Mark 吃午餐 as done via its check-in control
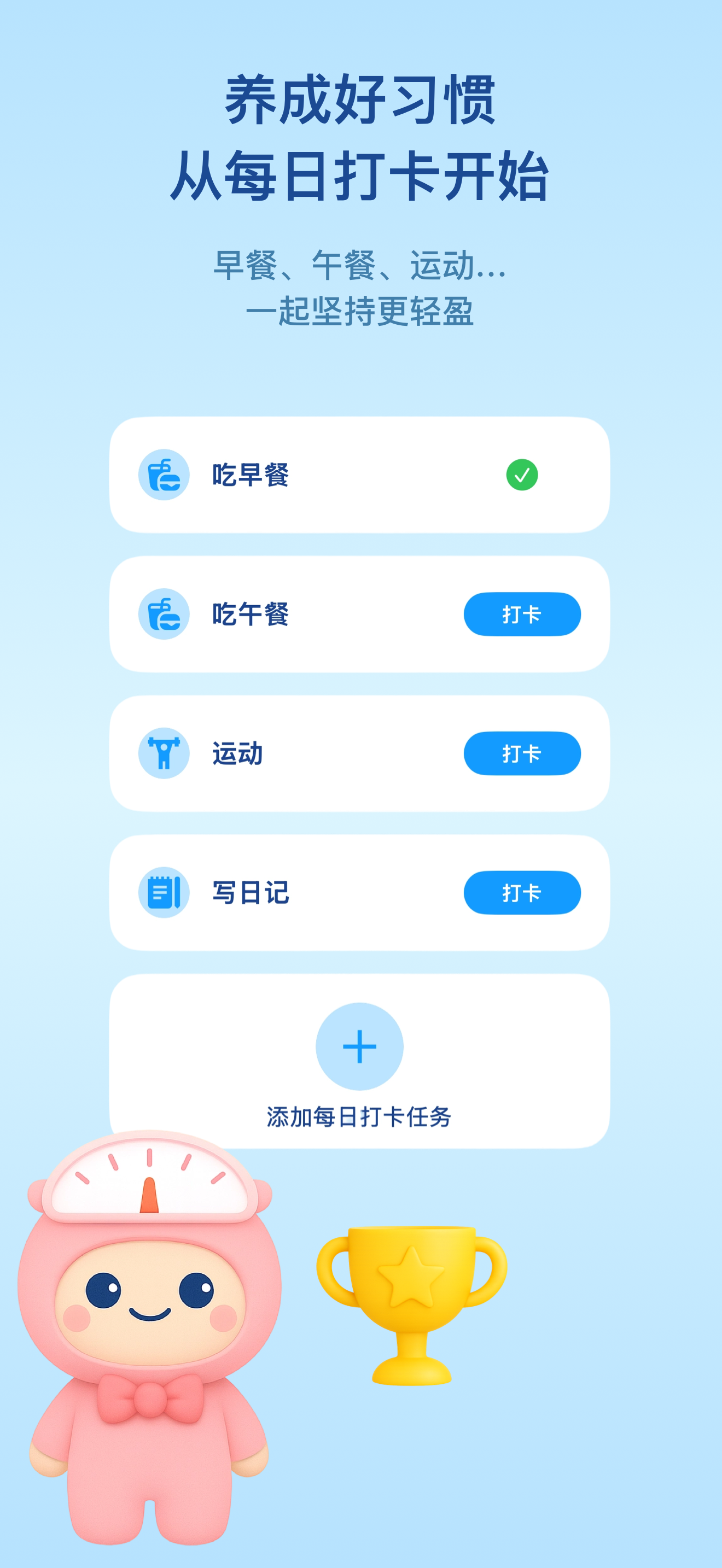Image resolution: width=722 pixels, height=1568 pixels. point(522,615)
